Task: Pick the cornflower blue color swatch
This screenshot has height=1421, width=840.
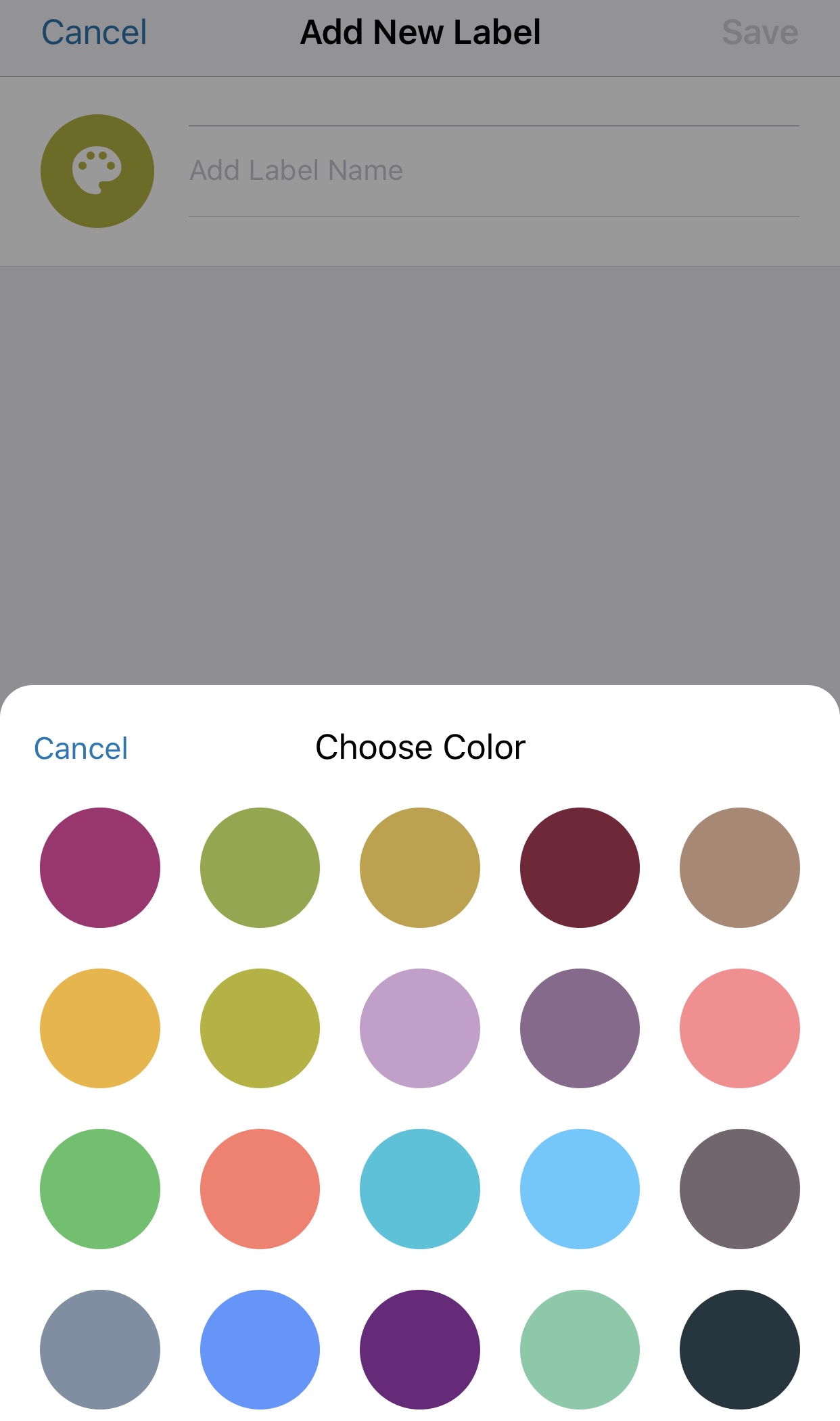Action: click(260, 1349)
